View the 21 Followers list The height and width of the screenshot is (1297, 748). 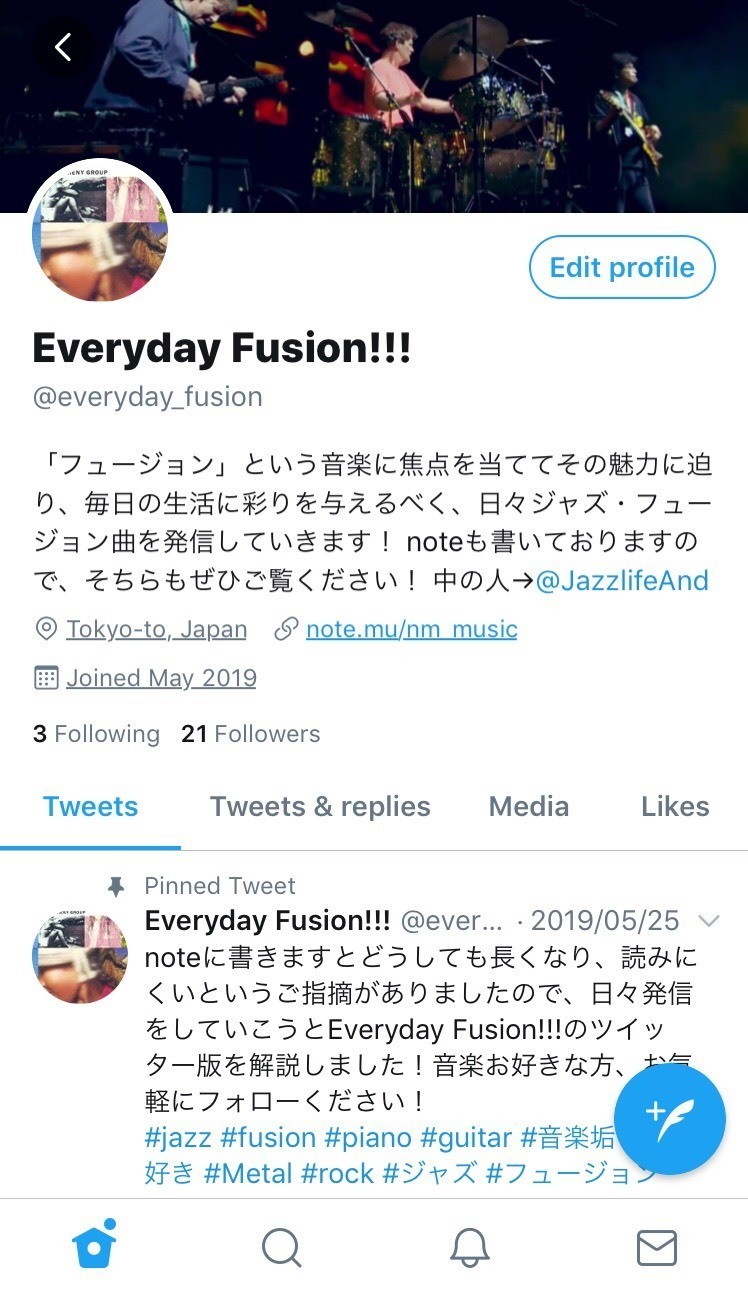[x=250, y=734]
